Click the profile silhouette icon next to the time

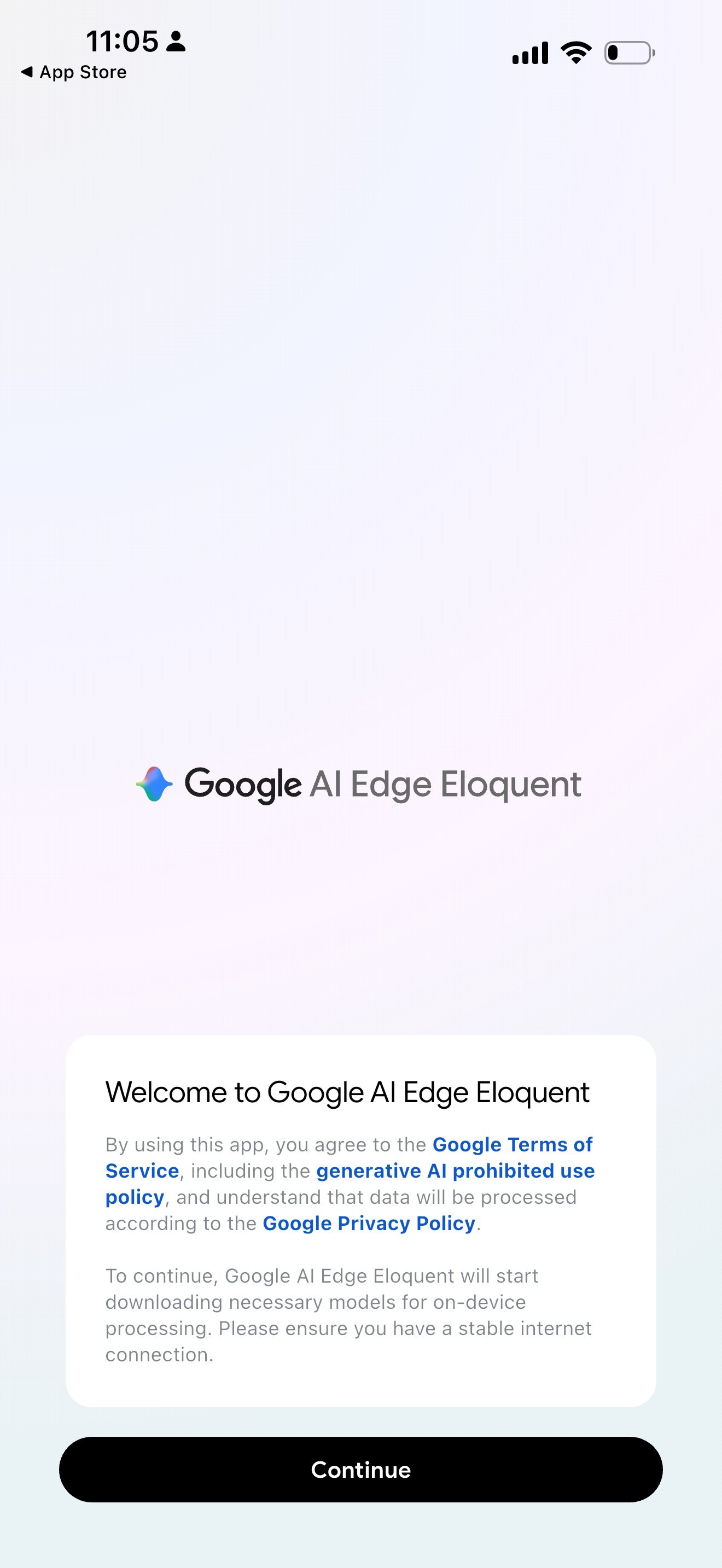click(x=176, y=42)
